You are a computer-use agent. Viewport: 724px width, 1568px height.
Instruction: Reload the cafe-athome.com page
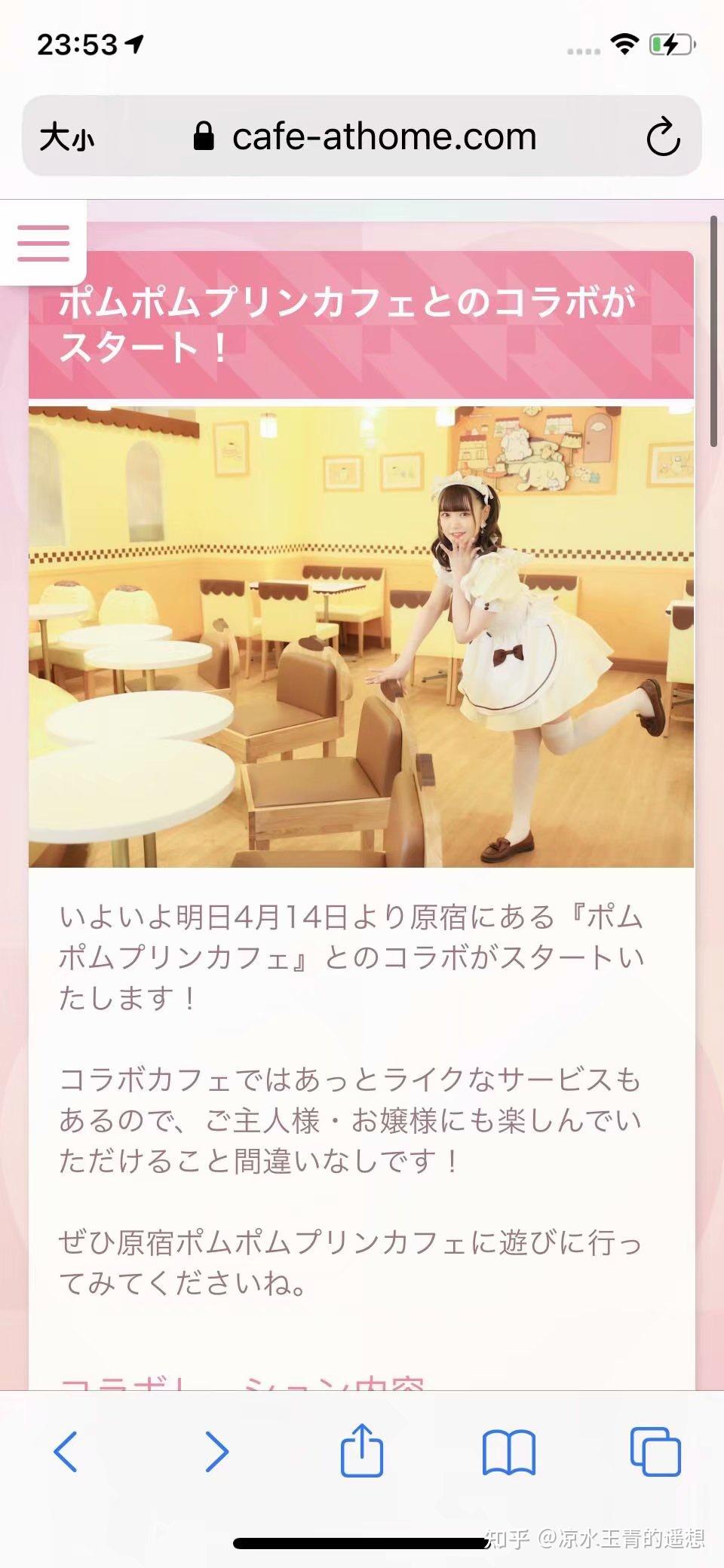tap(663, 137)
